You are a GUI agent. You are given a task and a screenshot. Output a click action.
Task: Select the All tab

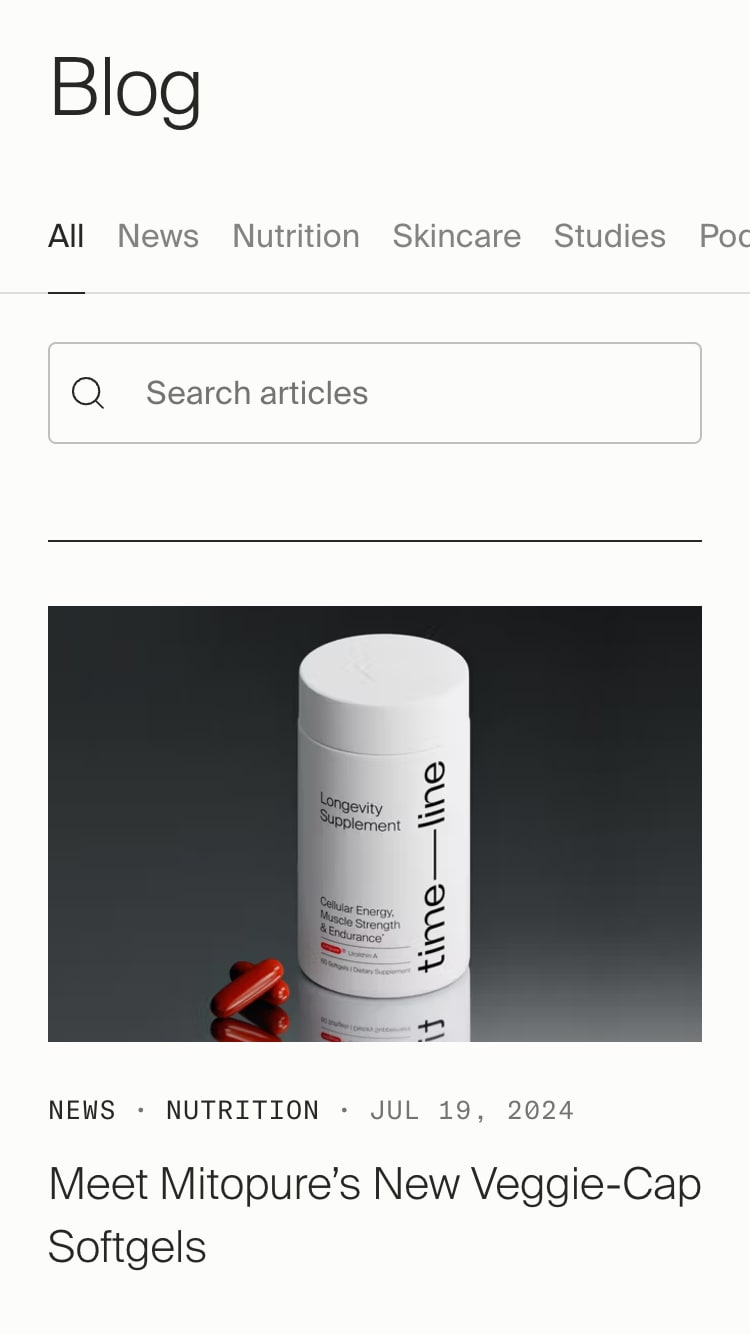pyautogui.click(x=66, y=236)
